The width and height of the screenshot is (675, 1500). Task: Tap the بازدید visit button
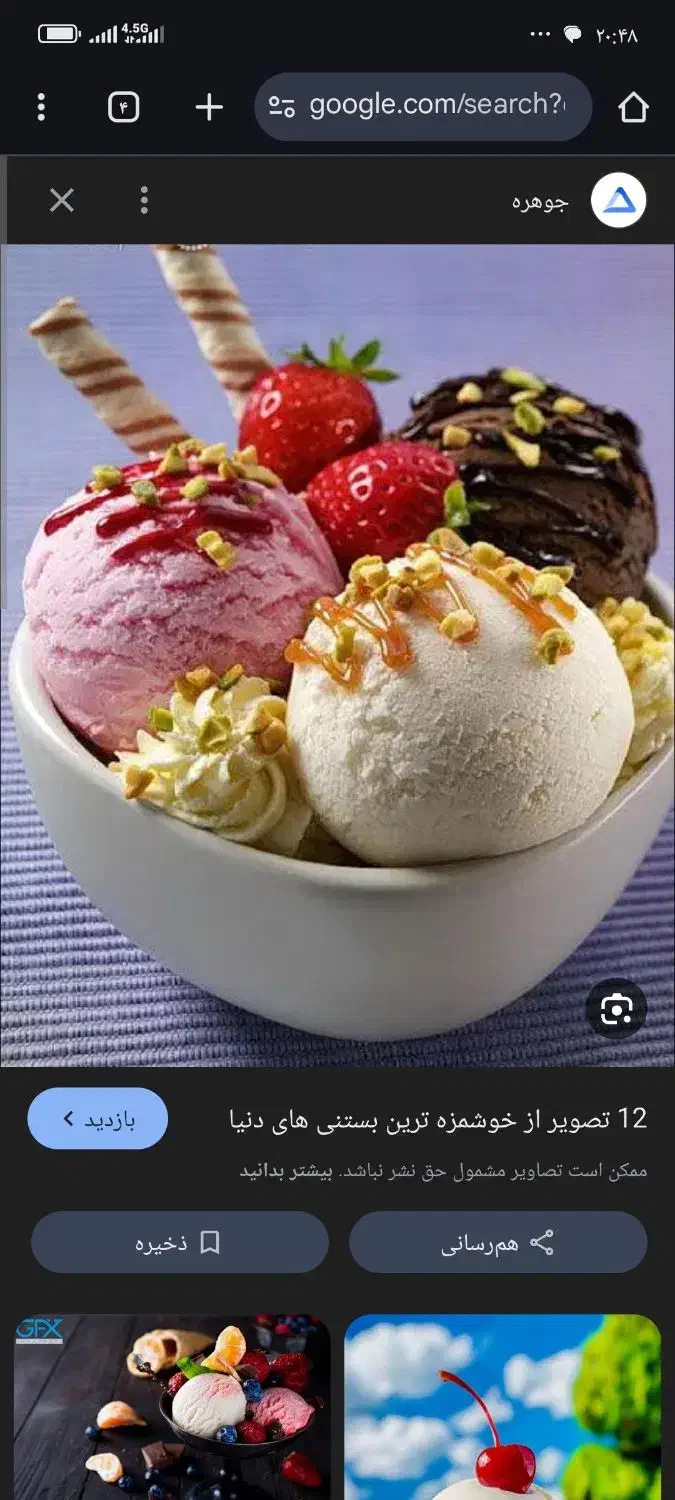pyautogui.click(x=98, y=1118)
